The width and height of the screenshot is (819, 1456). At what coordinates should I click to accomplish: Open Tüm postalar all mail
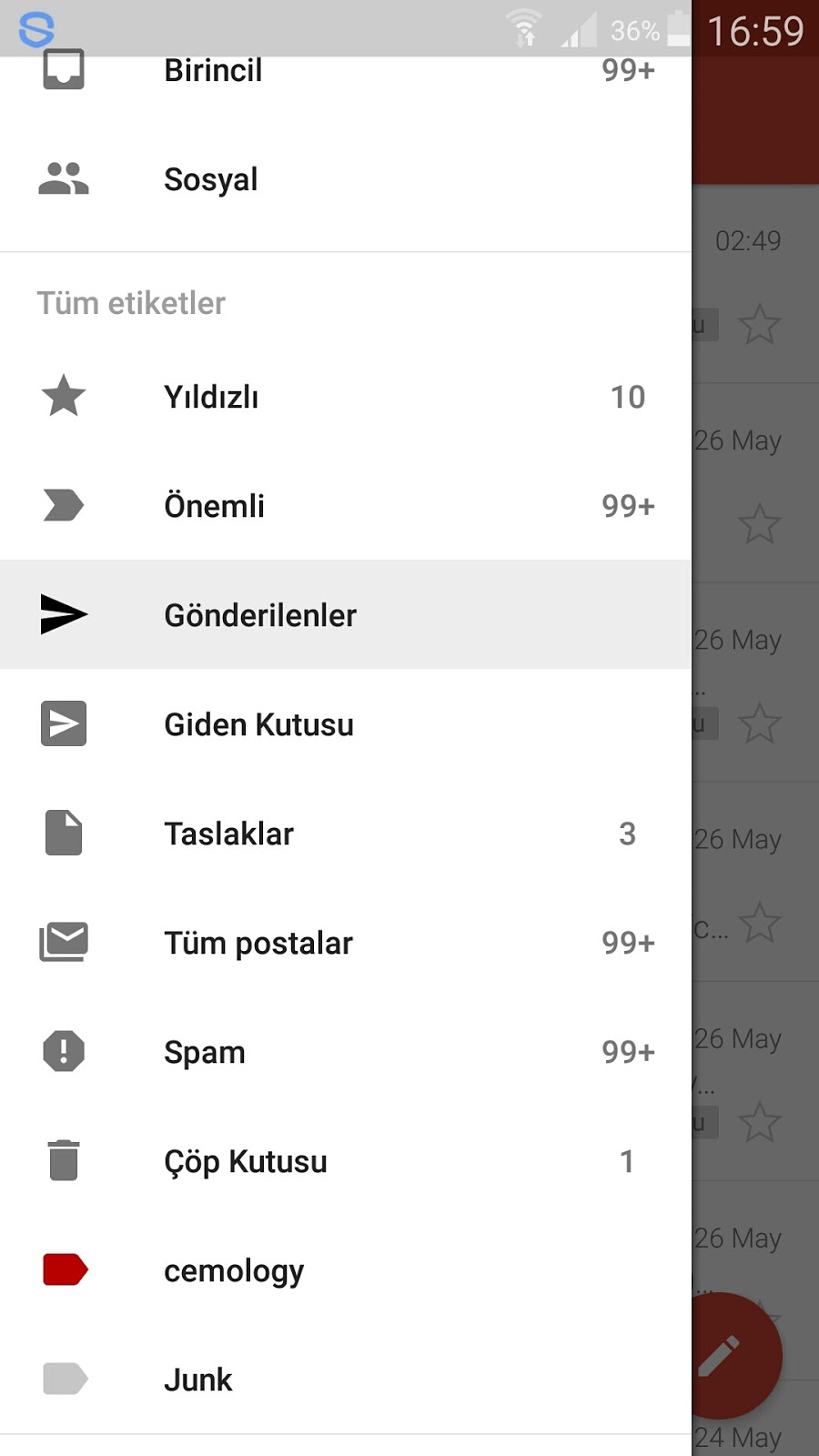pos(346,943)
